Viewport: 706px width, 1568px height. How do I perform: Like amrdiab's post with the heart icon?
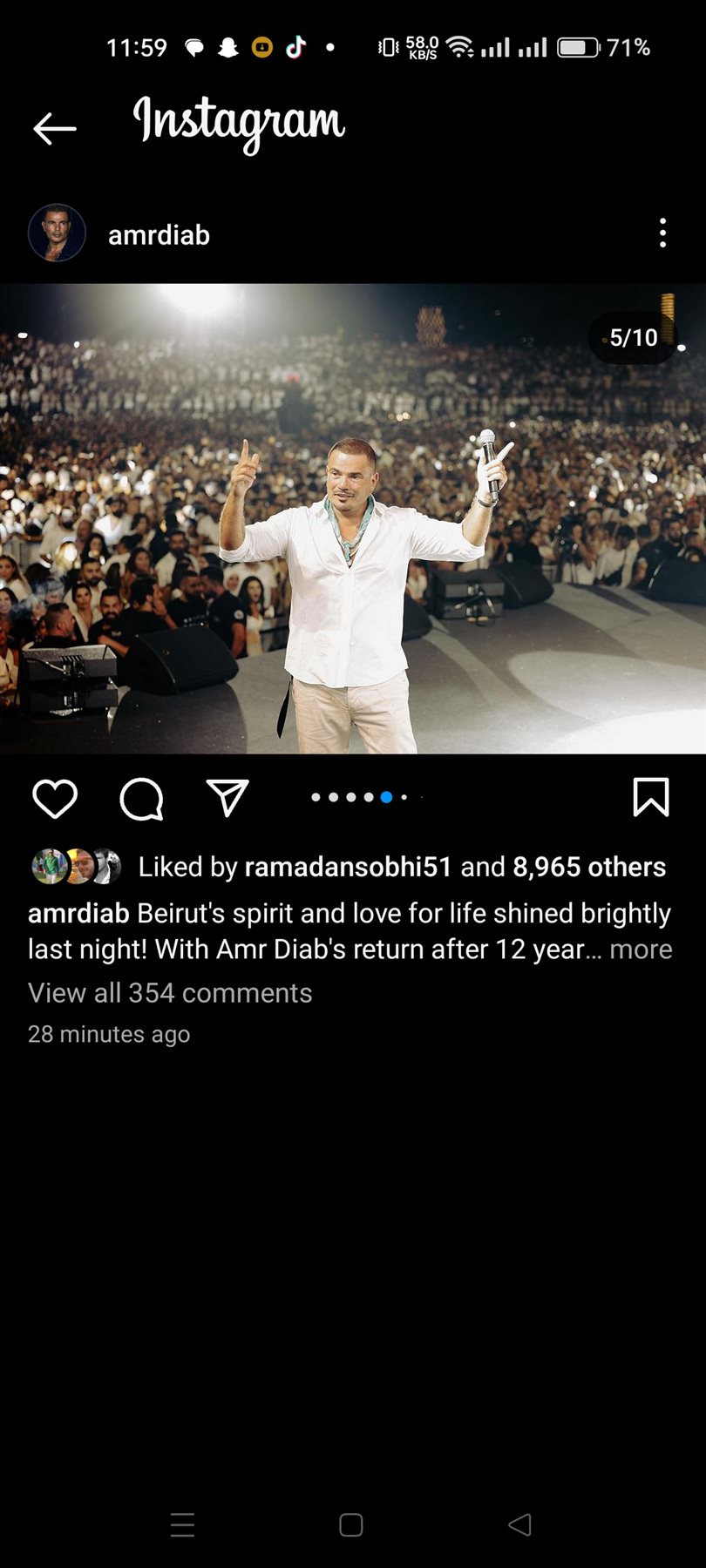pyautogui.click(x=55, y=798)
